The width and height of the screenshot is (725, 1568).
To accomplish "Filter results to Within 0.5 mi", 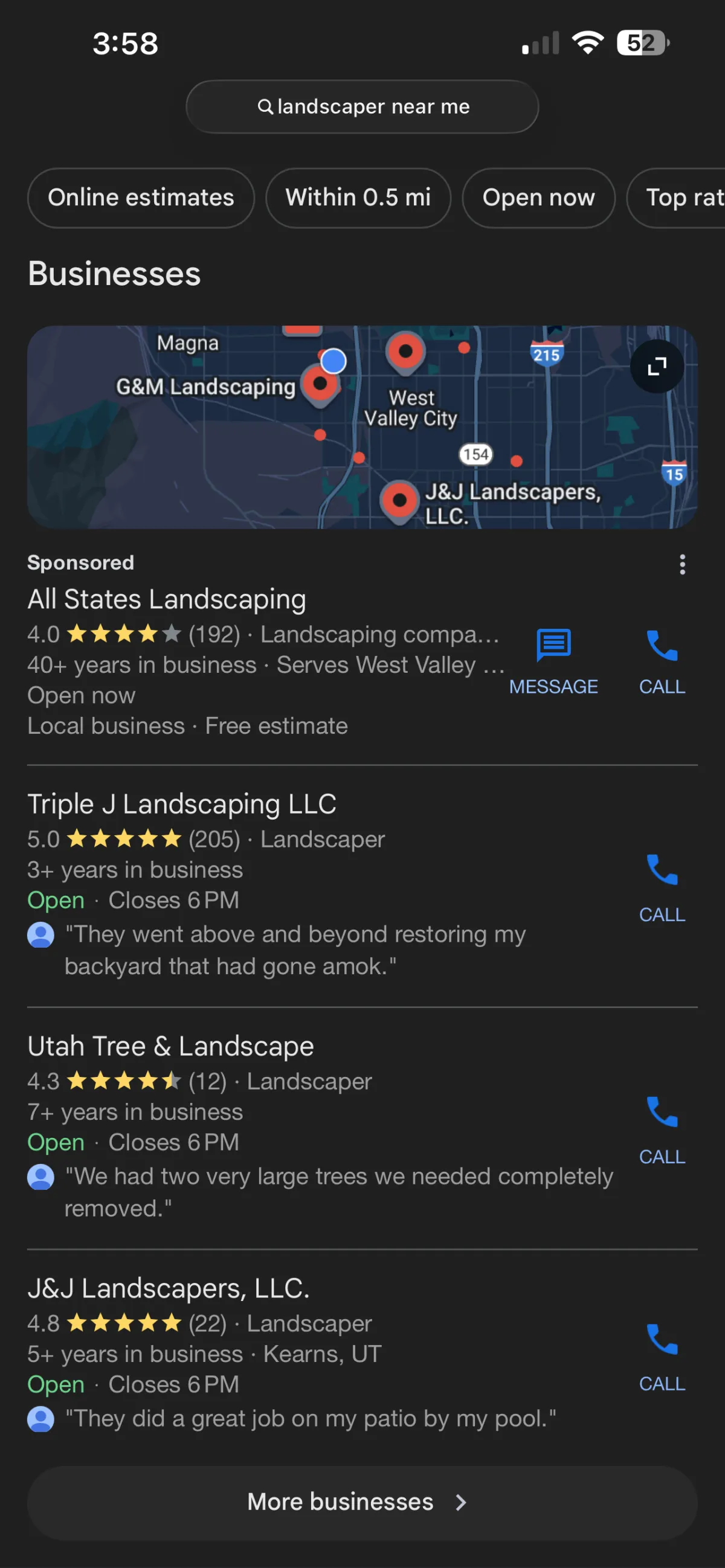I will (x=358, y=198).
